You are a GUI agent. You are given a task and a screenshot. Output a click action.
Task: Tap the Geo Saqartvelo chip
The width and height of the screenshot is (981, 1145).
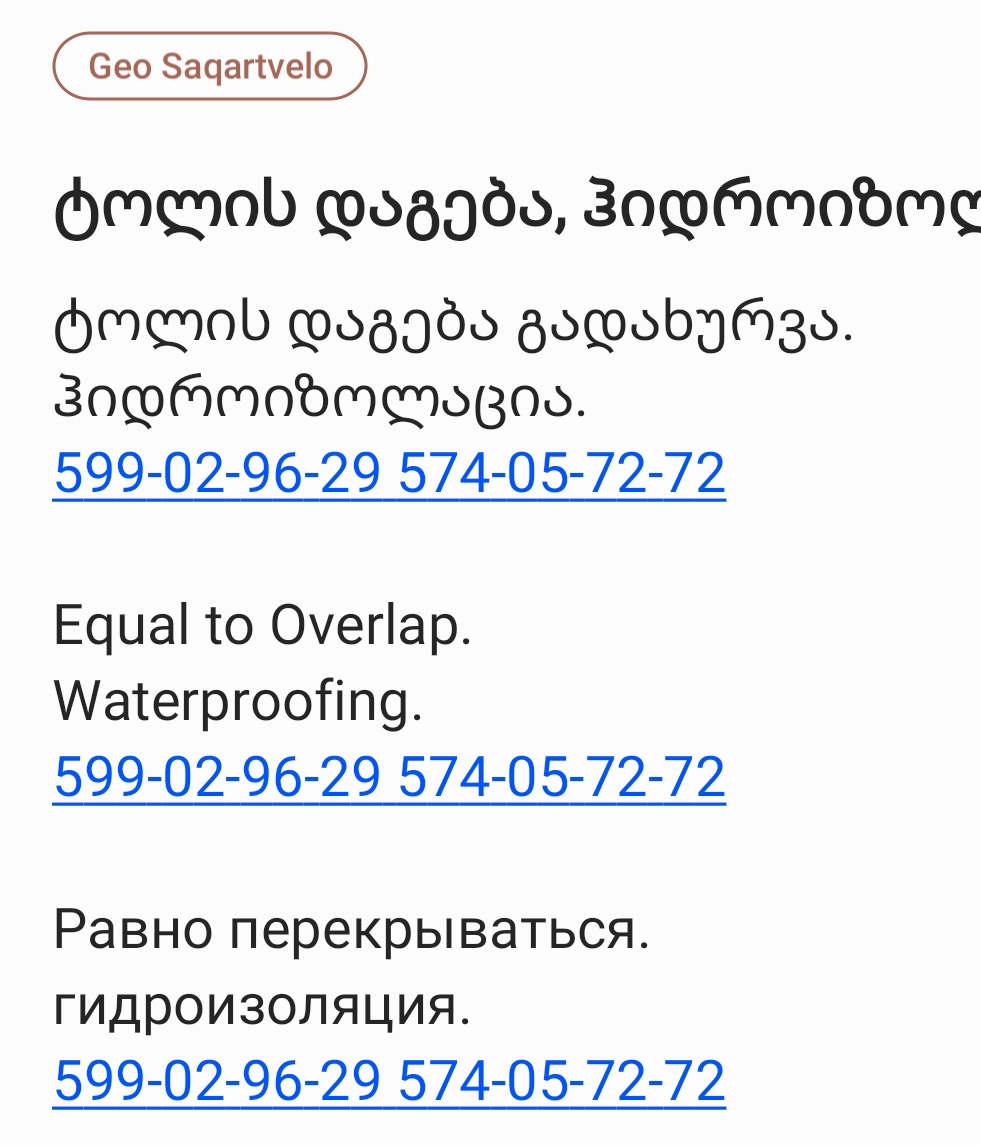(210, 67)
